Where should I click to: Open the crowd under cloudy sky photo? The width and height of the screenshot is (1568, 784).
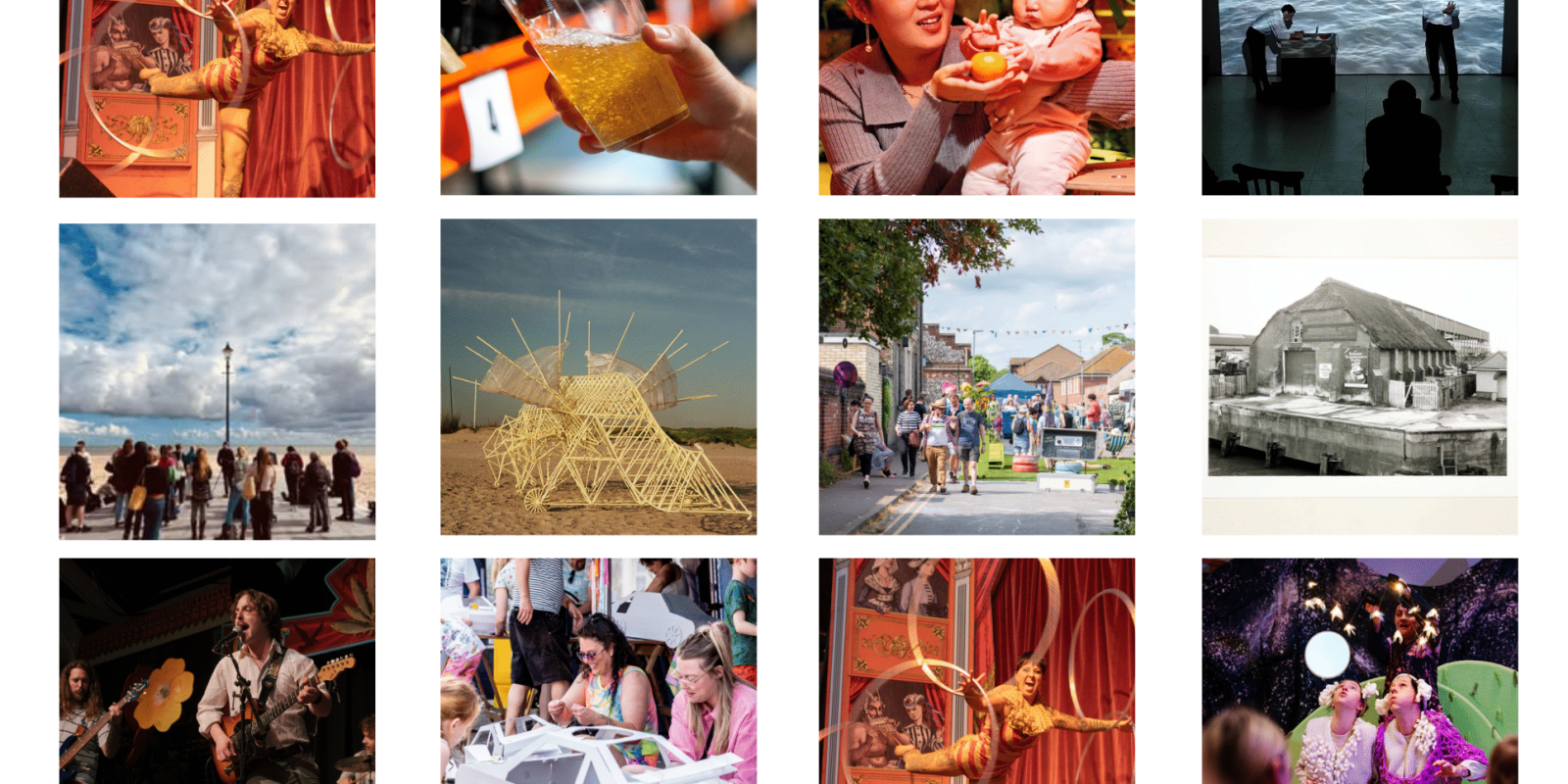[x=217, y=381]
